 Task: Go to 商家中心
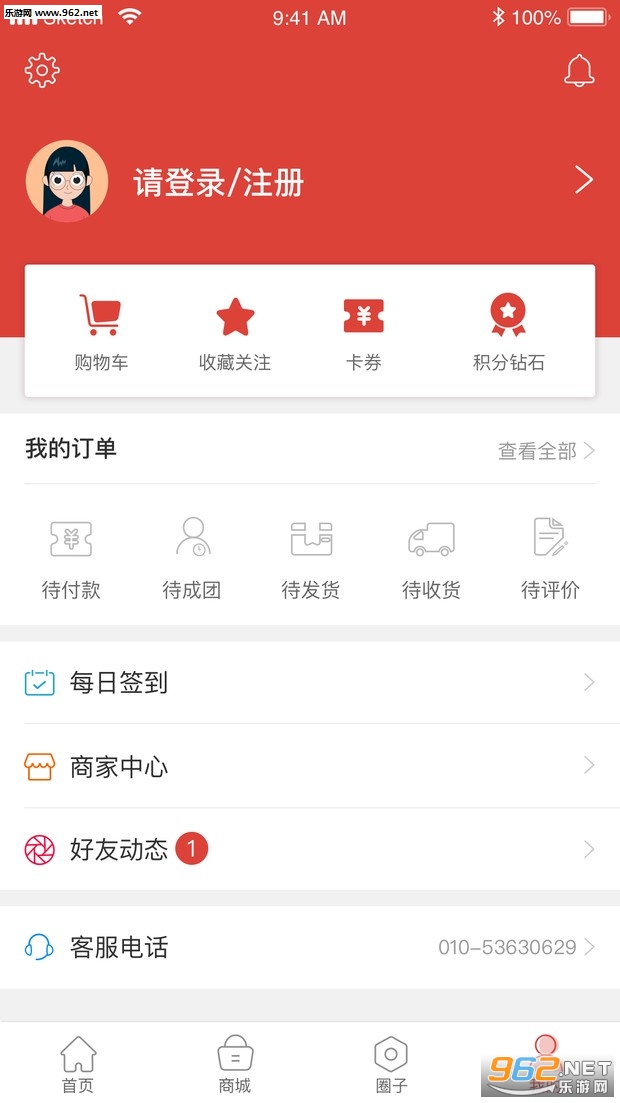pos(310,767)
